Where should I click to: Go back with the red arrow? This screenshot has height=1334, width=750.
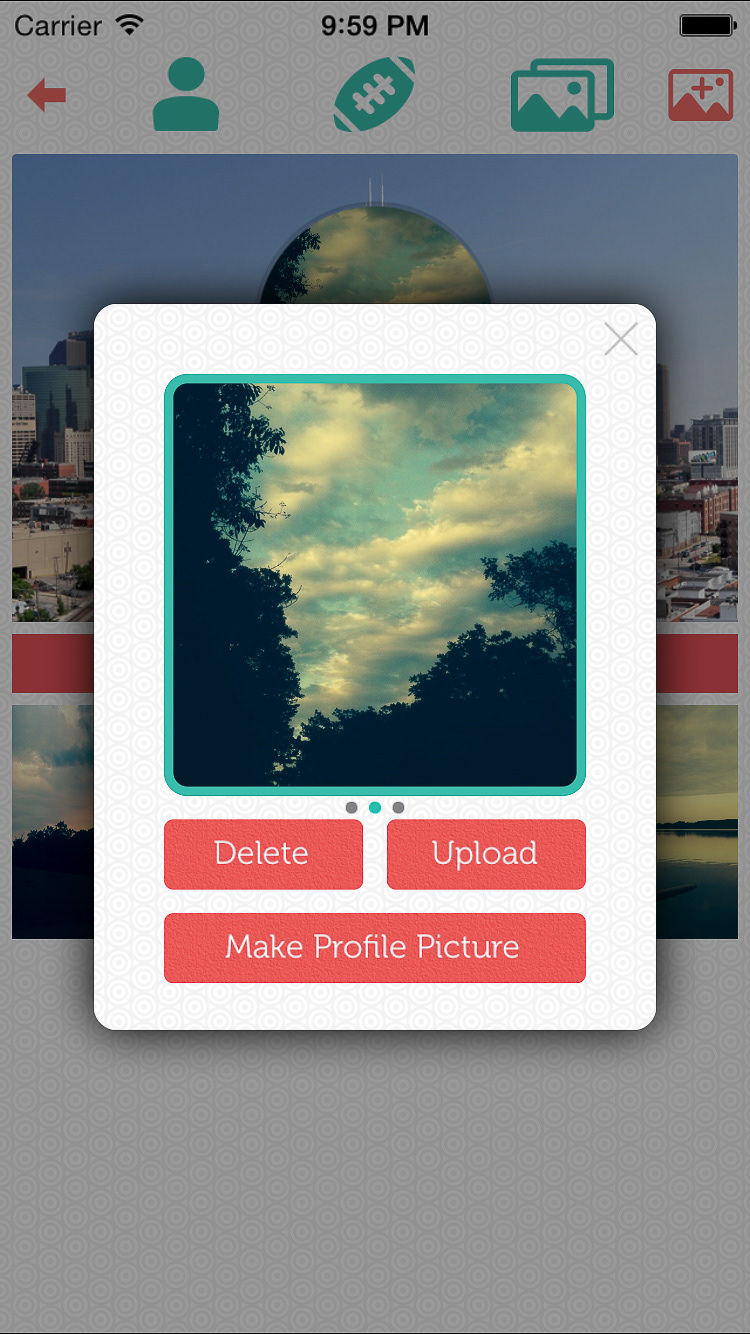coord(47,96)
